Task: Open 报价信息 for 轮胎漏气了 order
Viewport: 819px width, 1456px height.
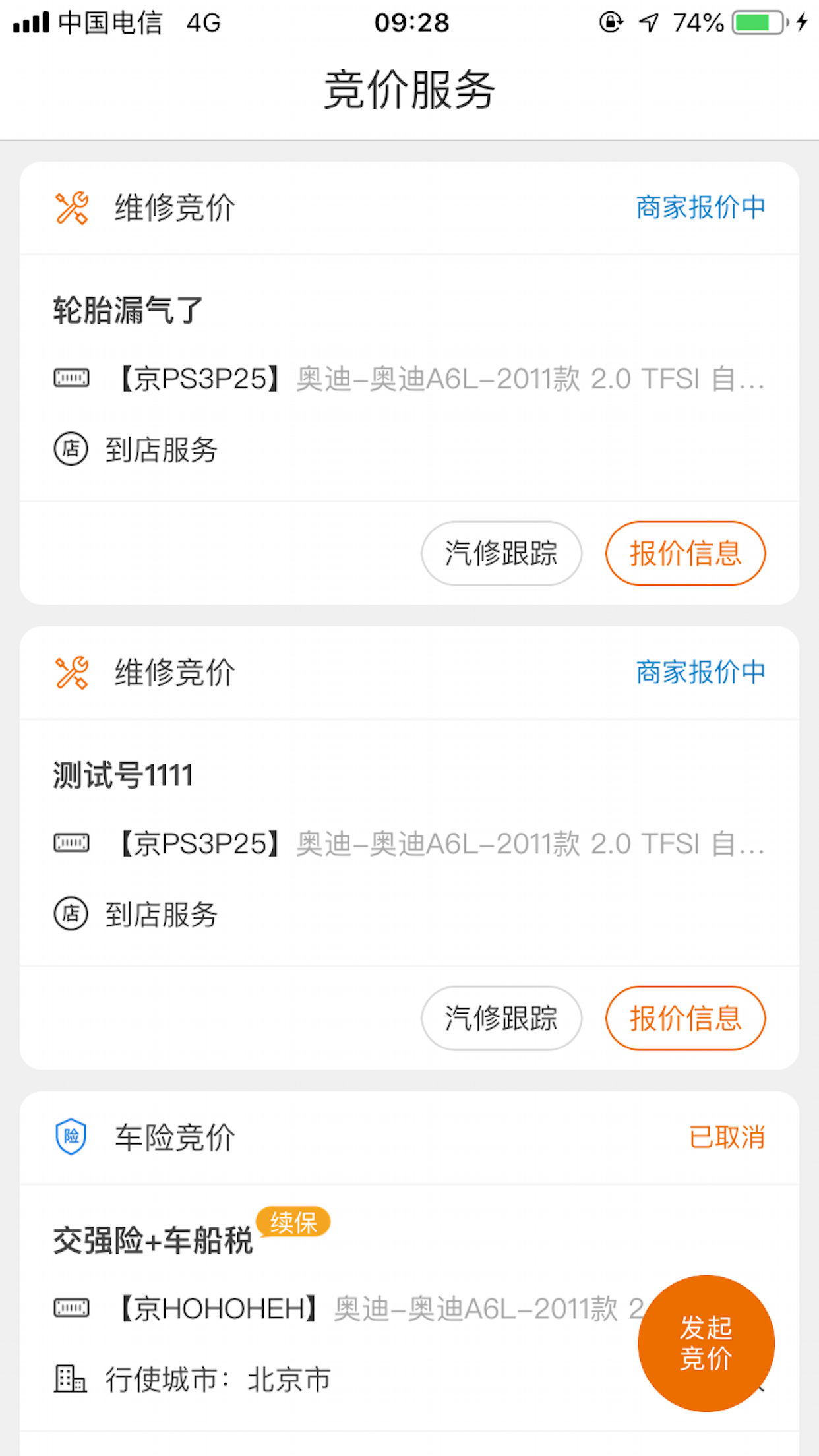Action: click(x=685, y=553)
